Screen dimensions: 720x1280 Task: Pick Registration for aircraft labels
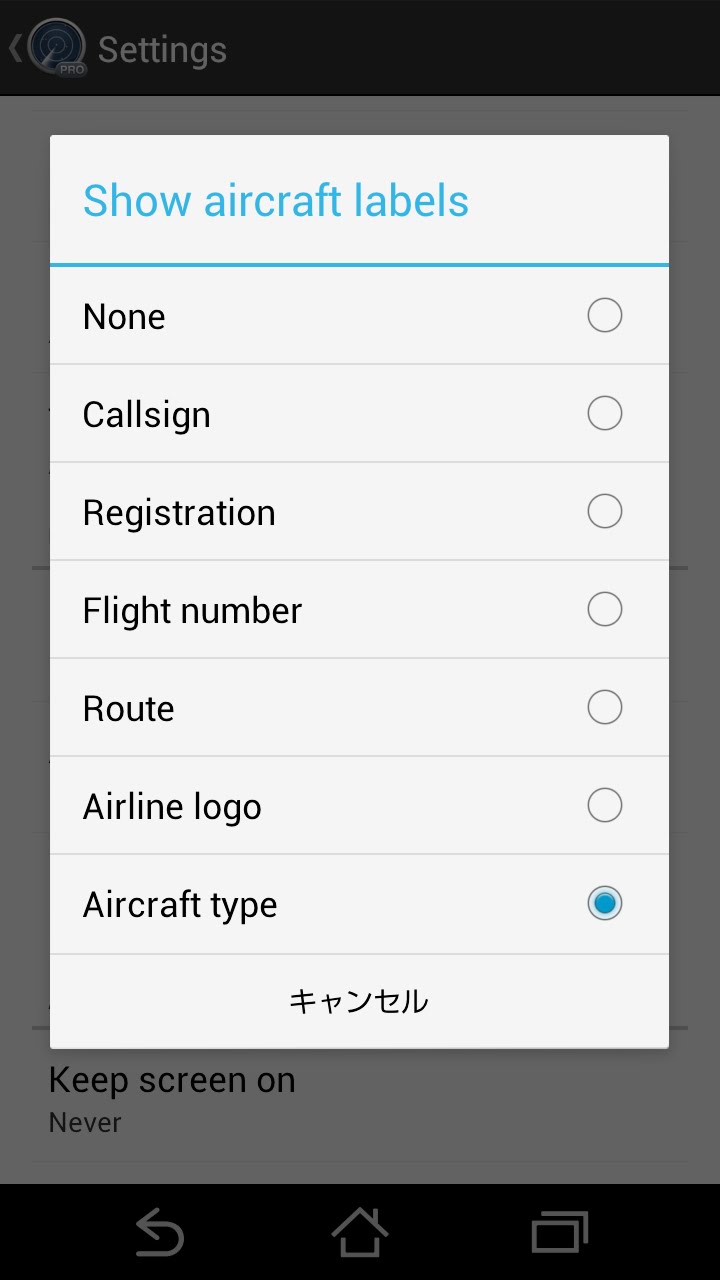click(359, 512)
